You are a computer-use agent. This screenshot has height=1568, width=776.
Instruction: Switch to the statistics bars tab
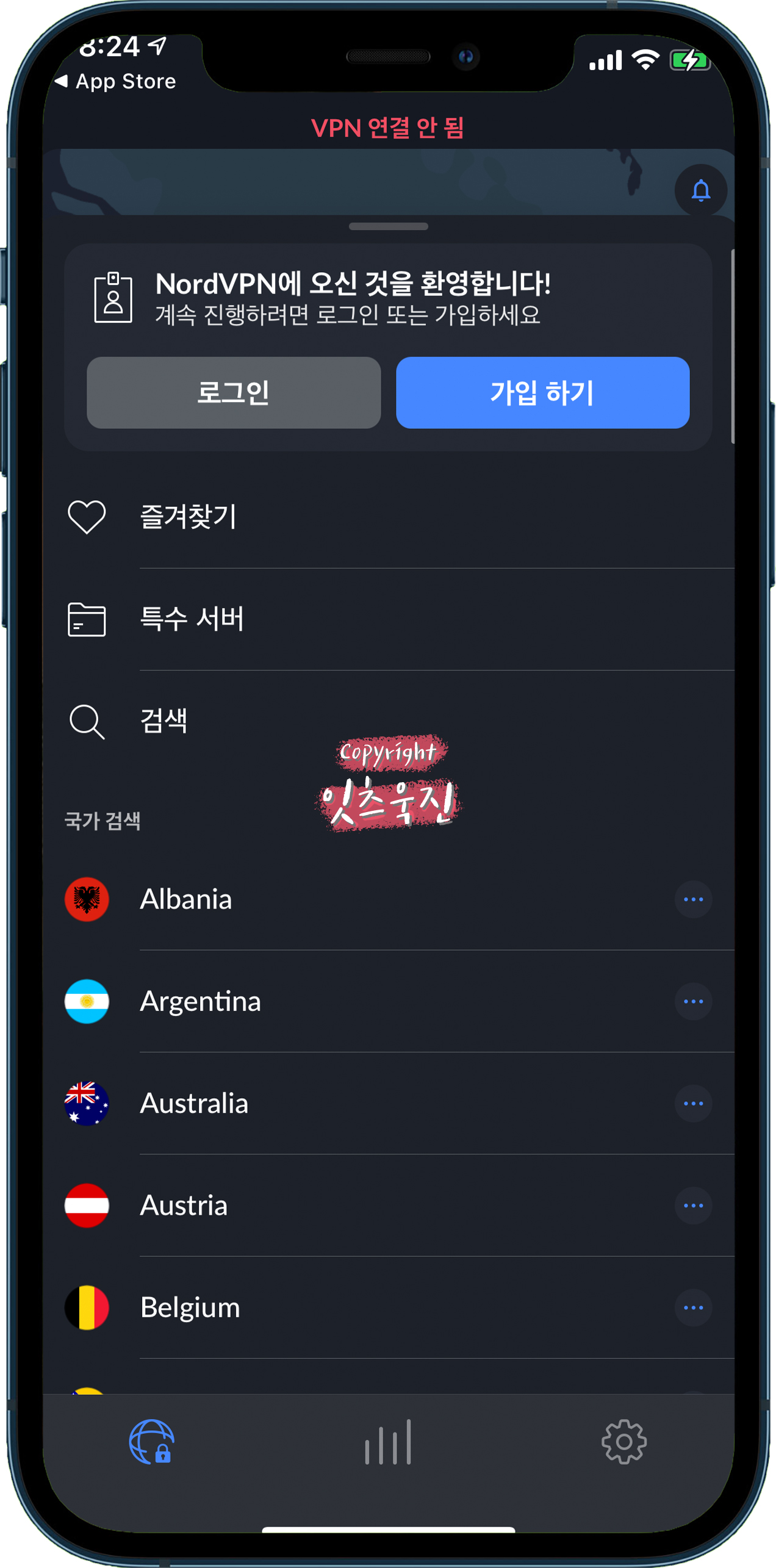coord(388,1442)
